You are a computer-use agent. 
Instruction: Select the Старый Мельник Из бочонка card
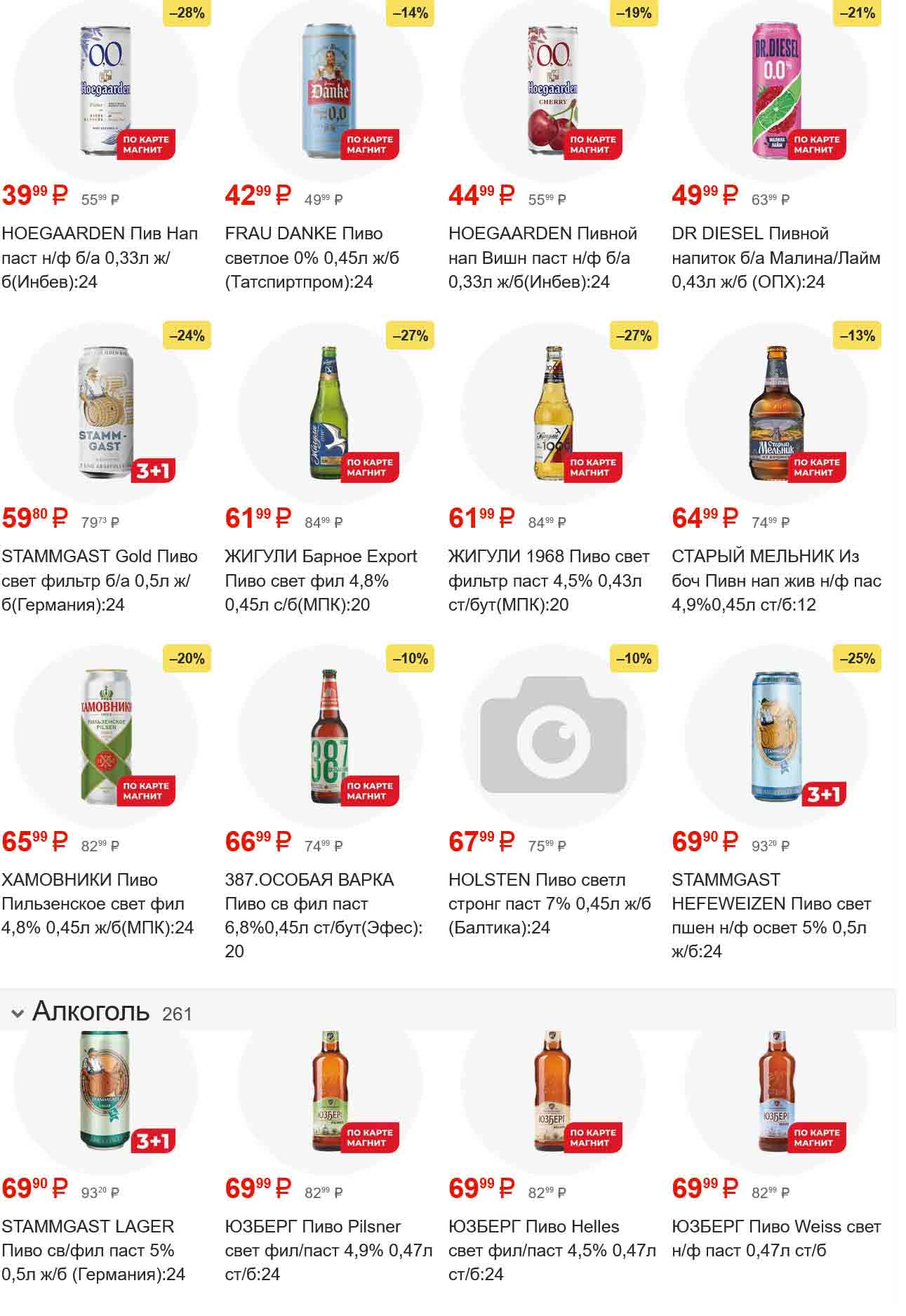(776, 414)
